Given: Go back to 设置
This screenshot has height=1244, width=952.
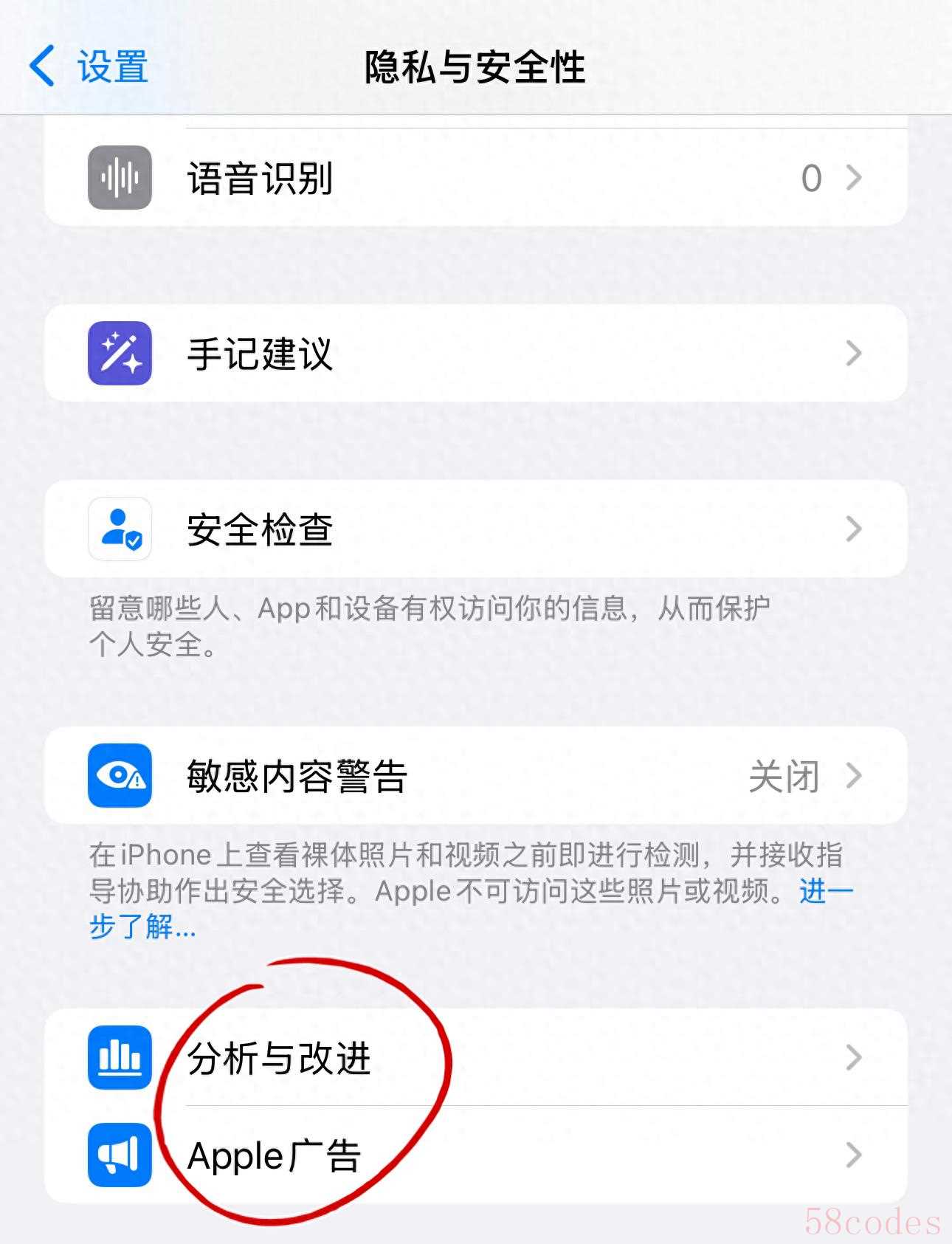Looking at the screenshot, I should tap(89, 66).
